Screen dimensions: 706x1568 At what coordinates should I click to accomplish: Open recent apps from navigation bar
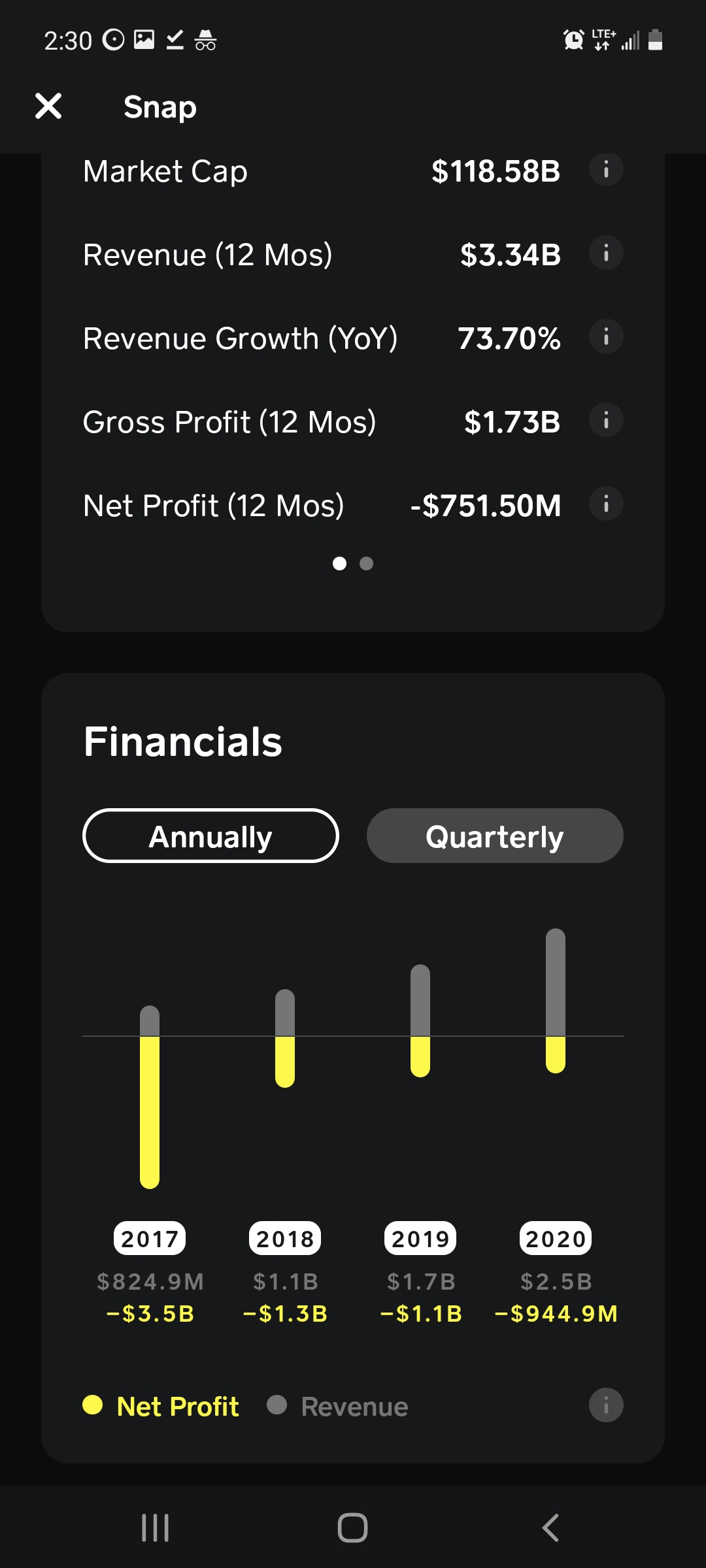tap(156, 1528)
